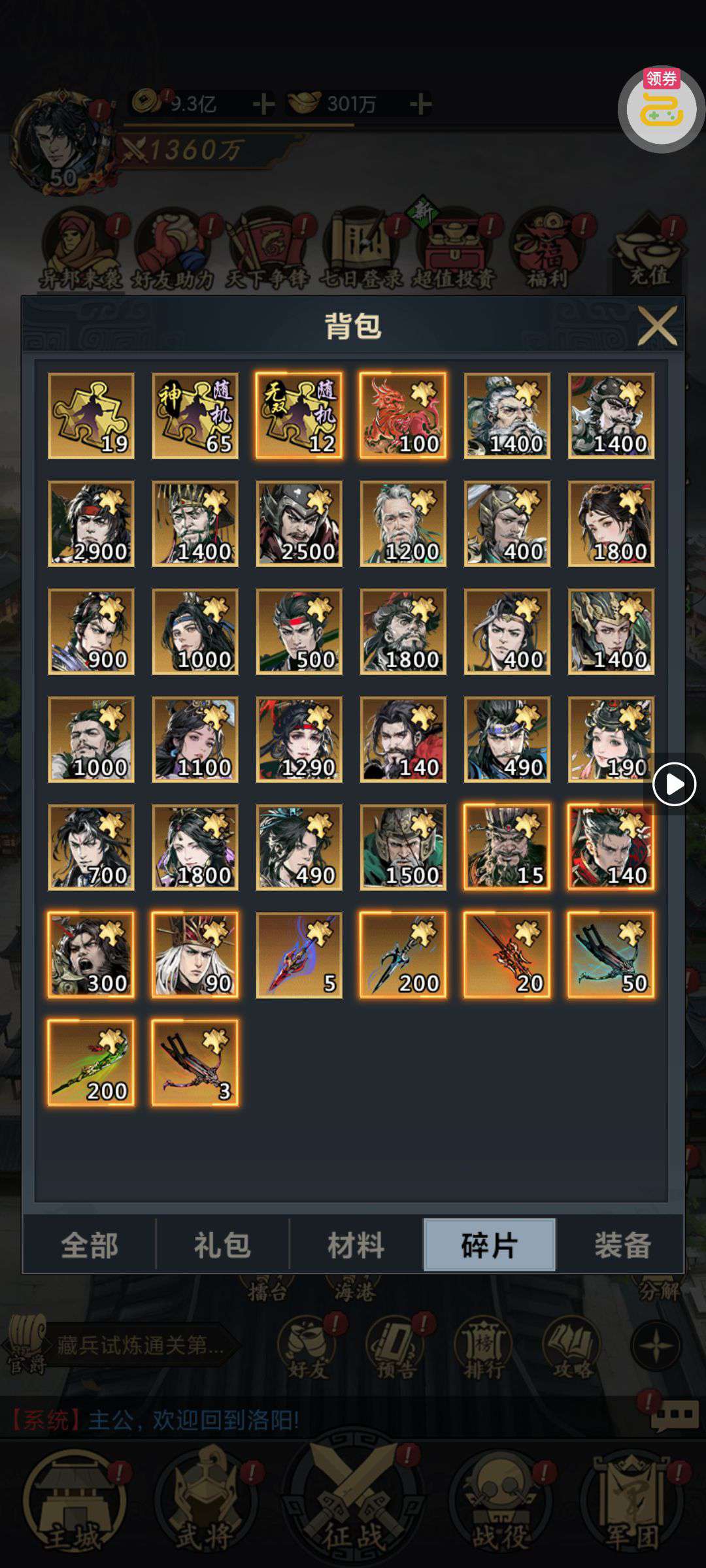Select the hero fragment showing 2900
This screenshot has height=1568, width=706.
91,523
